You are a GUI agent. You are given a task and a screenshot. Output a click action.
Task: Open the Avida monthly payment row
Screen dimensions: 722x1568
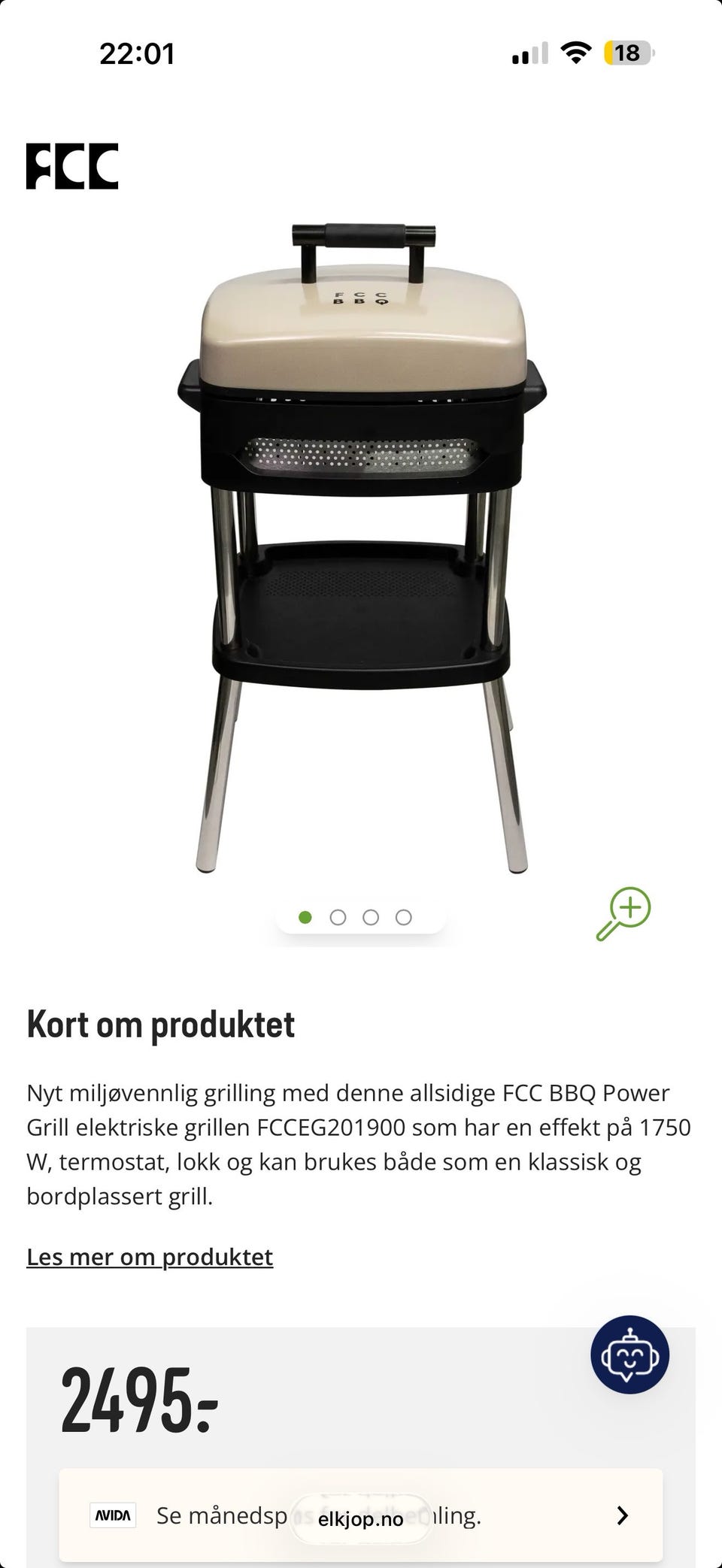click(x=361, y=1515)
